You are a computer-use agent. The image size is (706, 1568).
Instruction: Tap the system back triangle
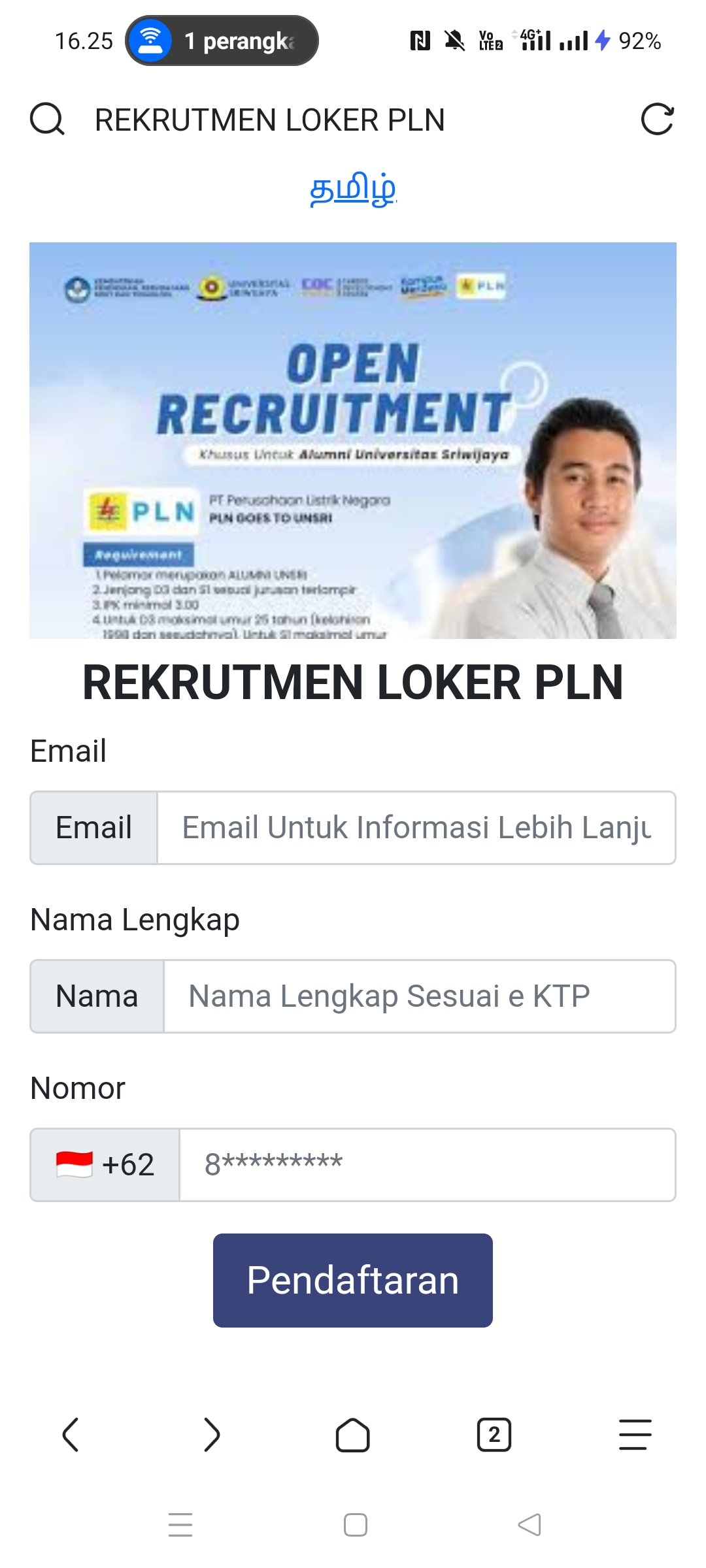point(529,1525)
